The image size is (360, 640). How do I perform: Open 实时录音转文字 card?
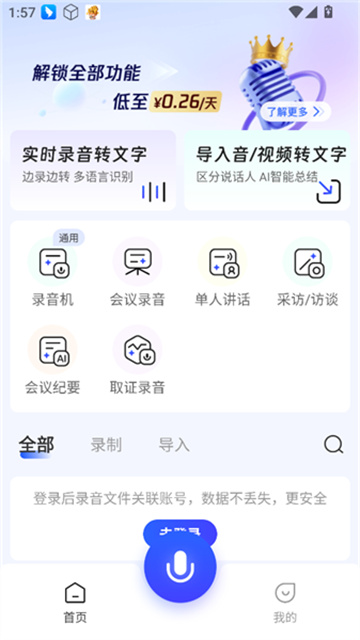coord(93,170)
